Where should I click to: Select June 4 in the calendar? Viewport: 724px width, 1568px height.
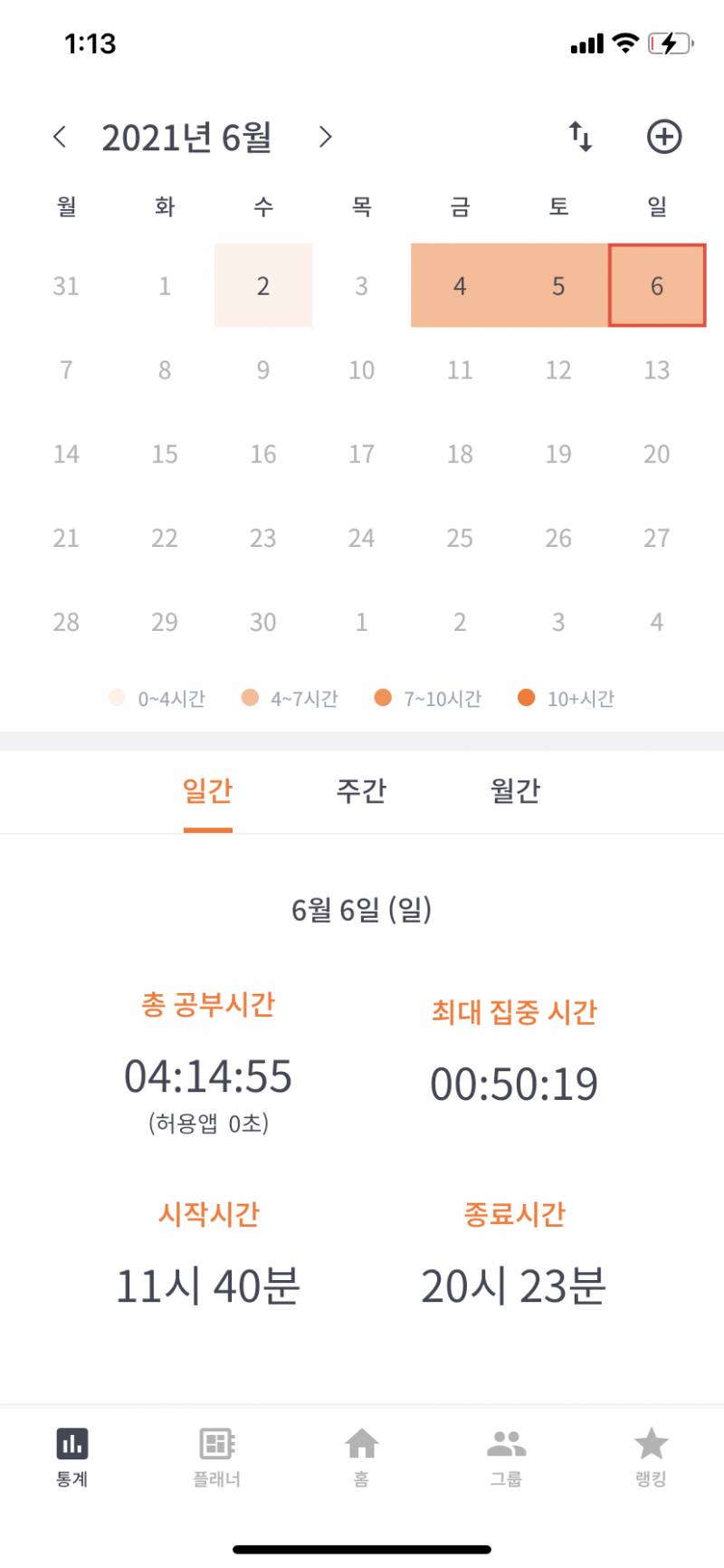click(x=460, y=285)
